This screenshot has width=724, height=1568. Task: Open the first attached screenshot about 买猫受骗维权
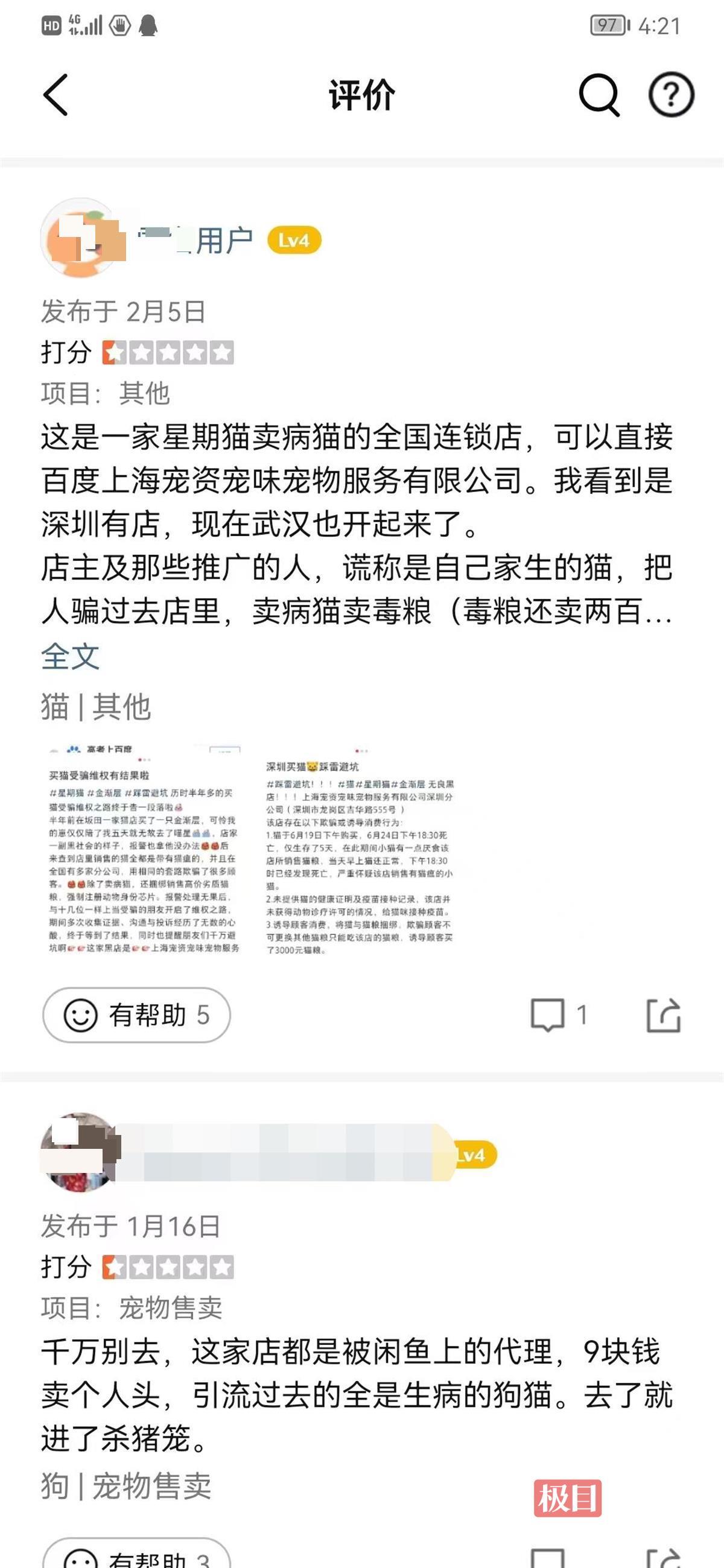(x=146, y=852)
